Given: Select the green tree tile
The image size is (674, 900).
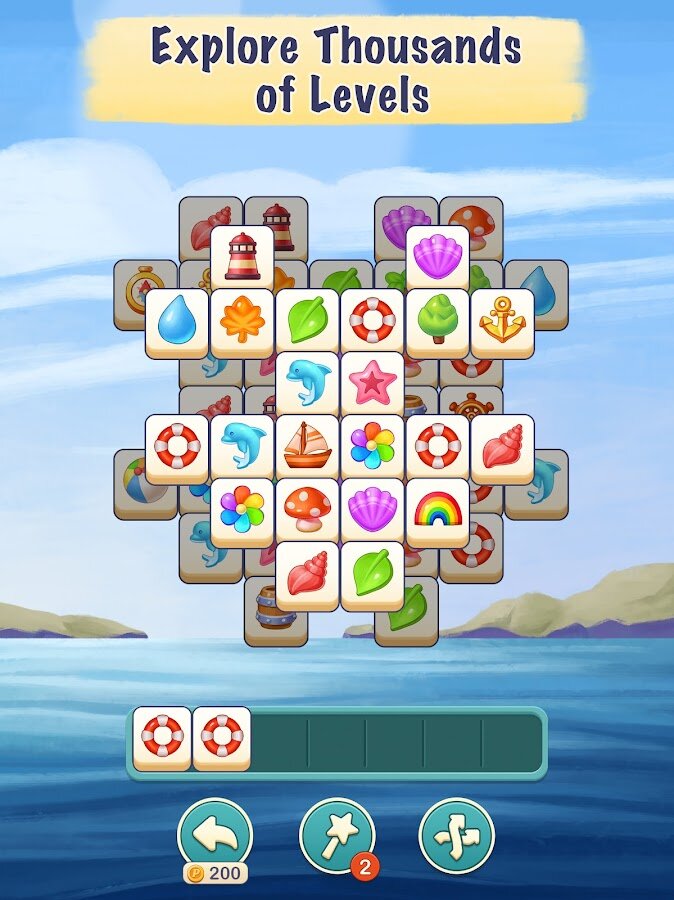Looking at the screenshot, I should [437, 321].
